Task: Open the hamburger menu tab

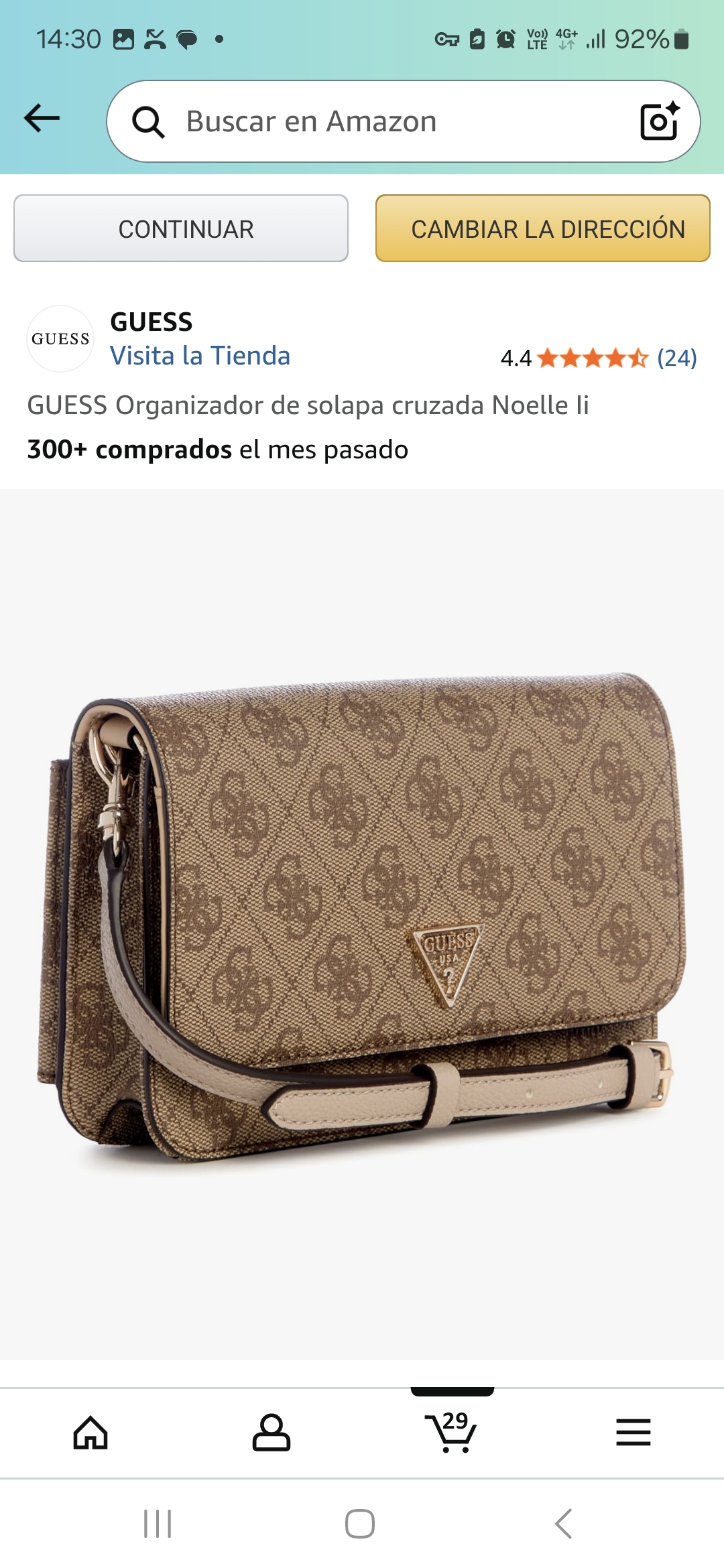Action: 633,1433
